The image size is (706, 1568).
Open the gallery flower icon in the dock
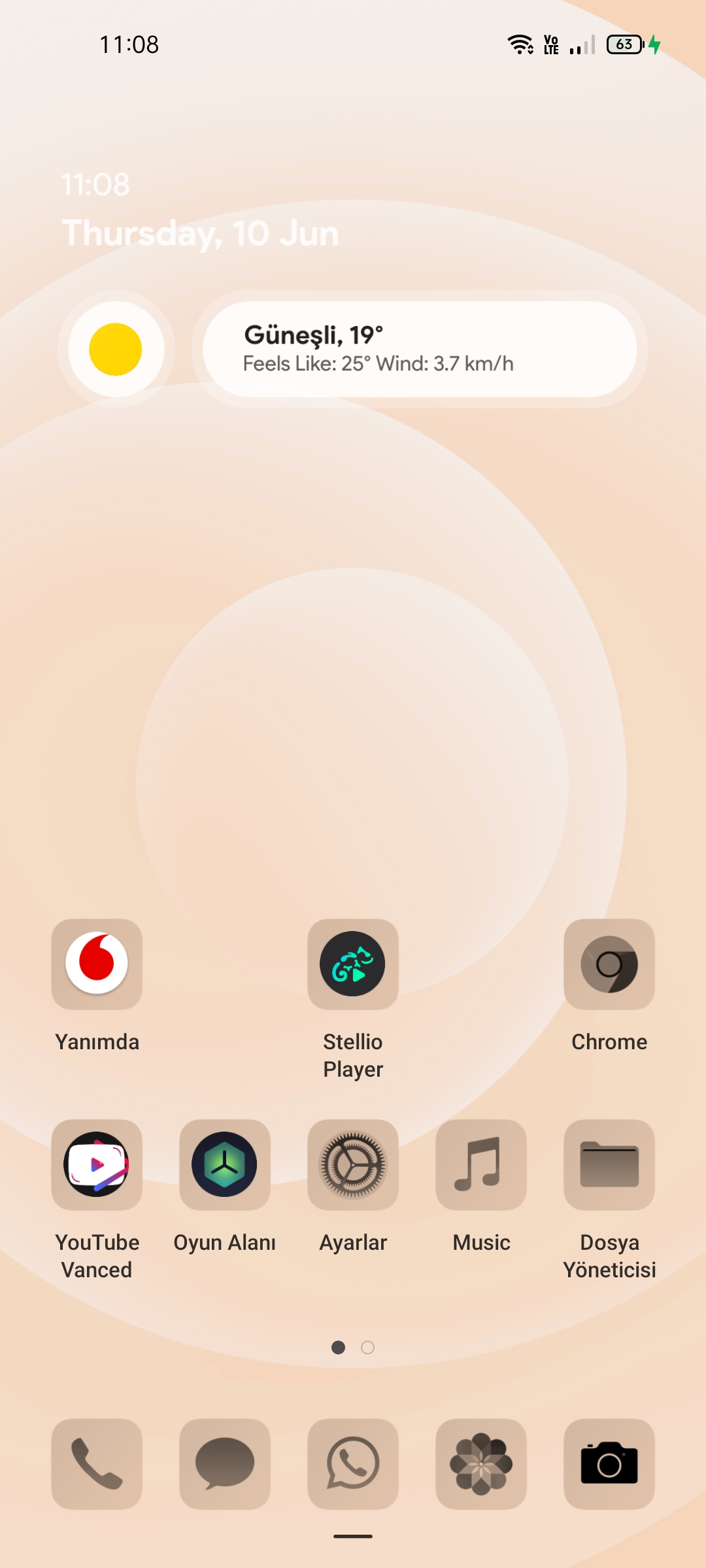pyautogui.click(x=481, y=1464)
